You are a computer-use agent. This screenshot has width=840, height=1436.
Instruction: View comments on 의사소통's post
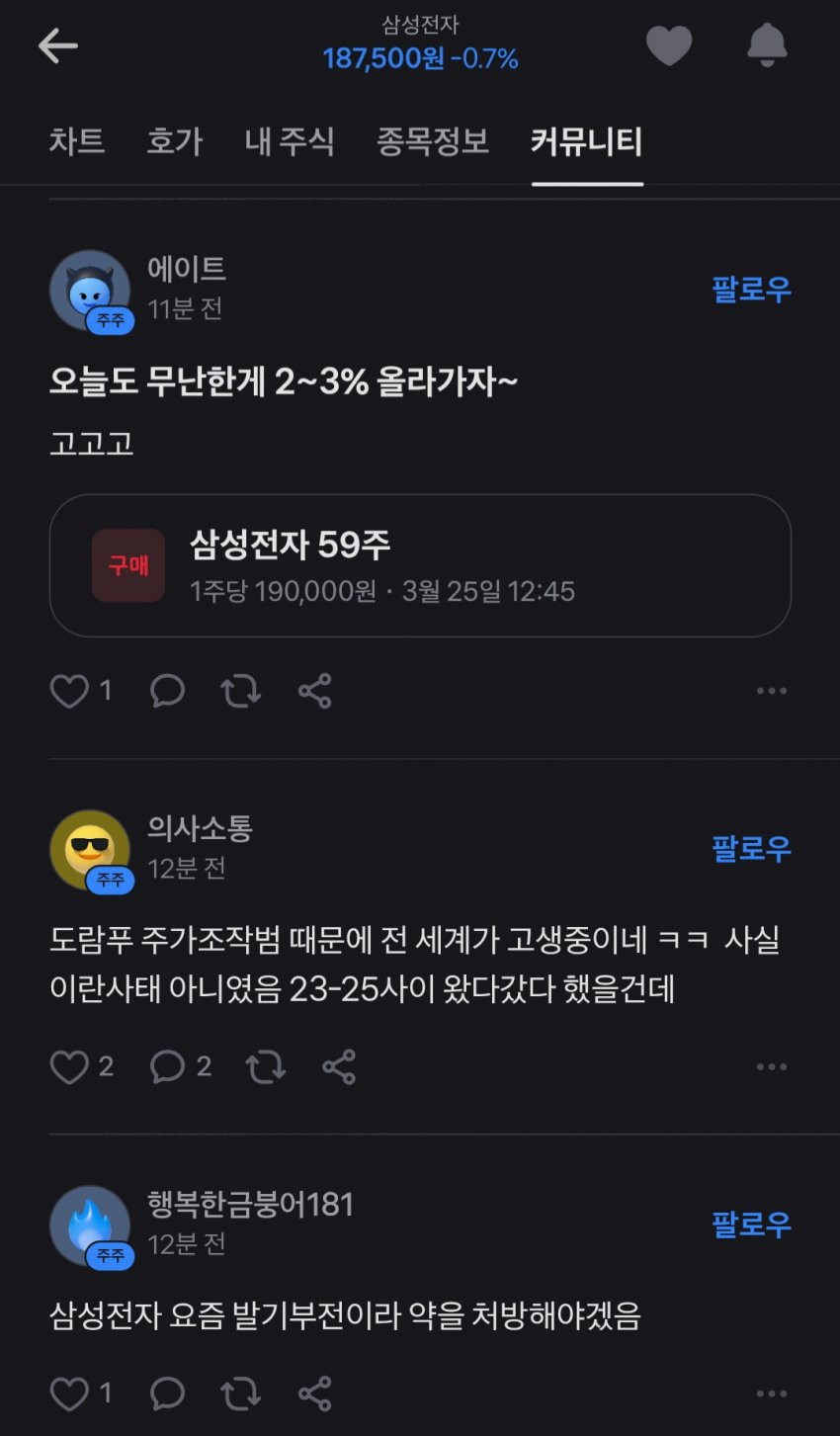(168, 1066)
